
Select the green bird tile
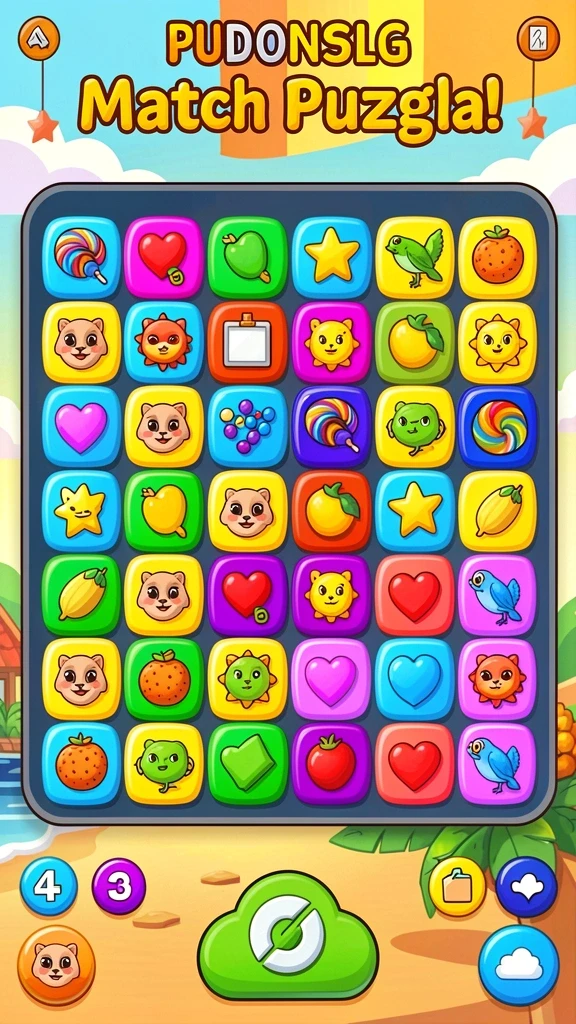pos(415,257)
